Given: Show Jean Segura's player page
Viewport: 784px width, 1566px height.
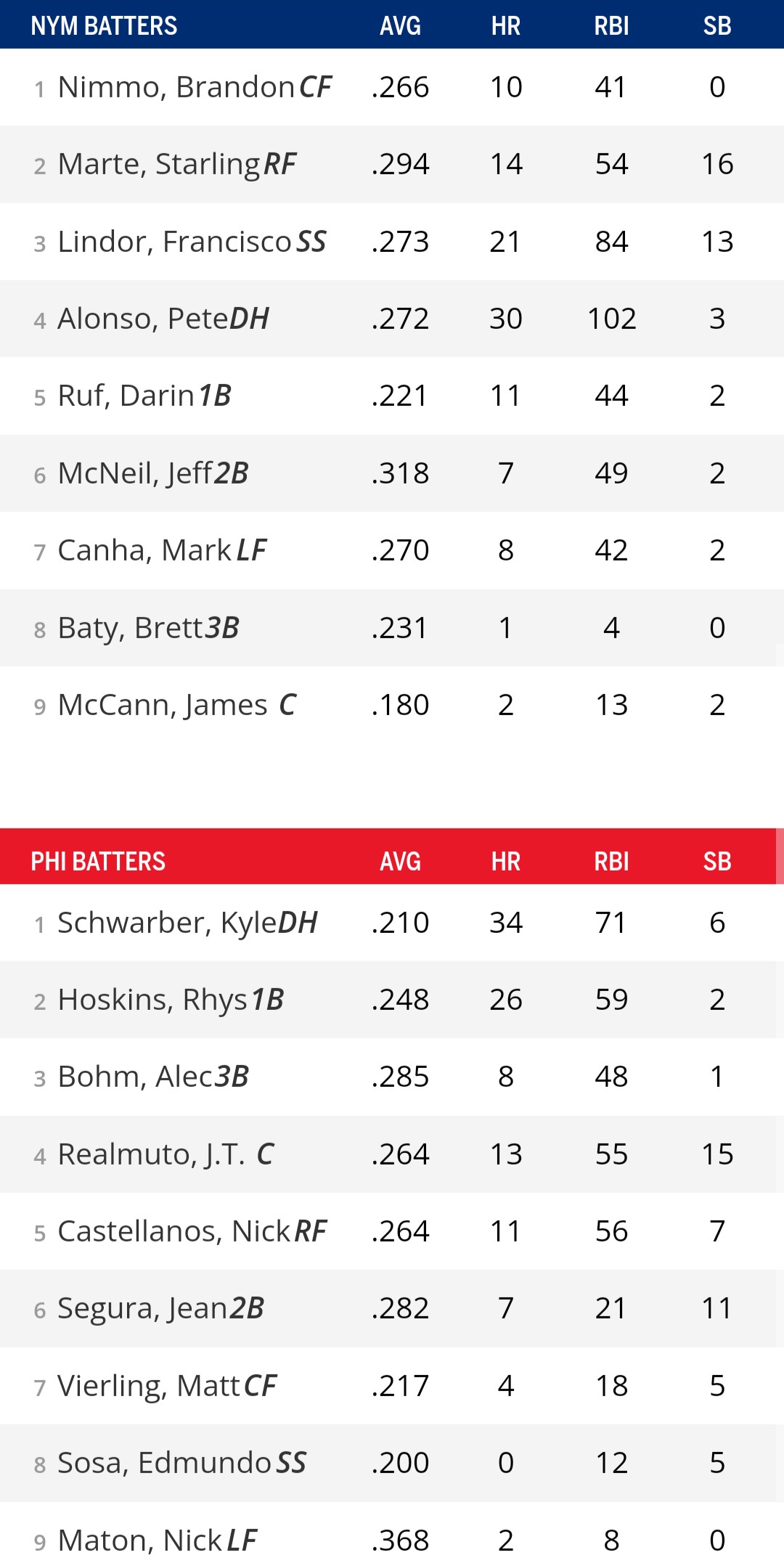Looking at the screenshot, I should (142, 1308).
